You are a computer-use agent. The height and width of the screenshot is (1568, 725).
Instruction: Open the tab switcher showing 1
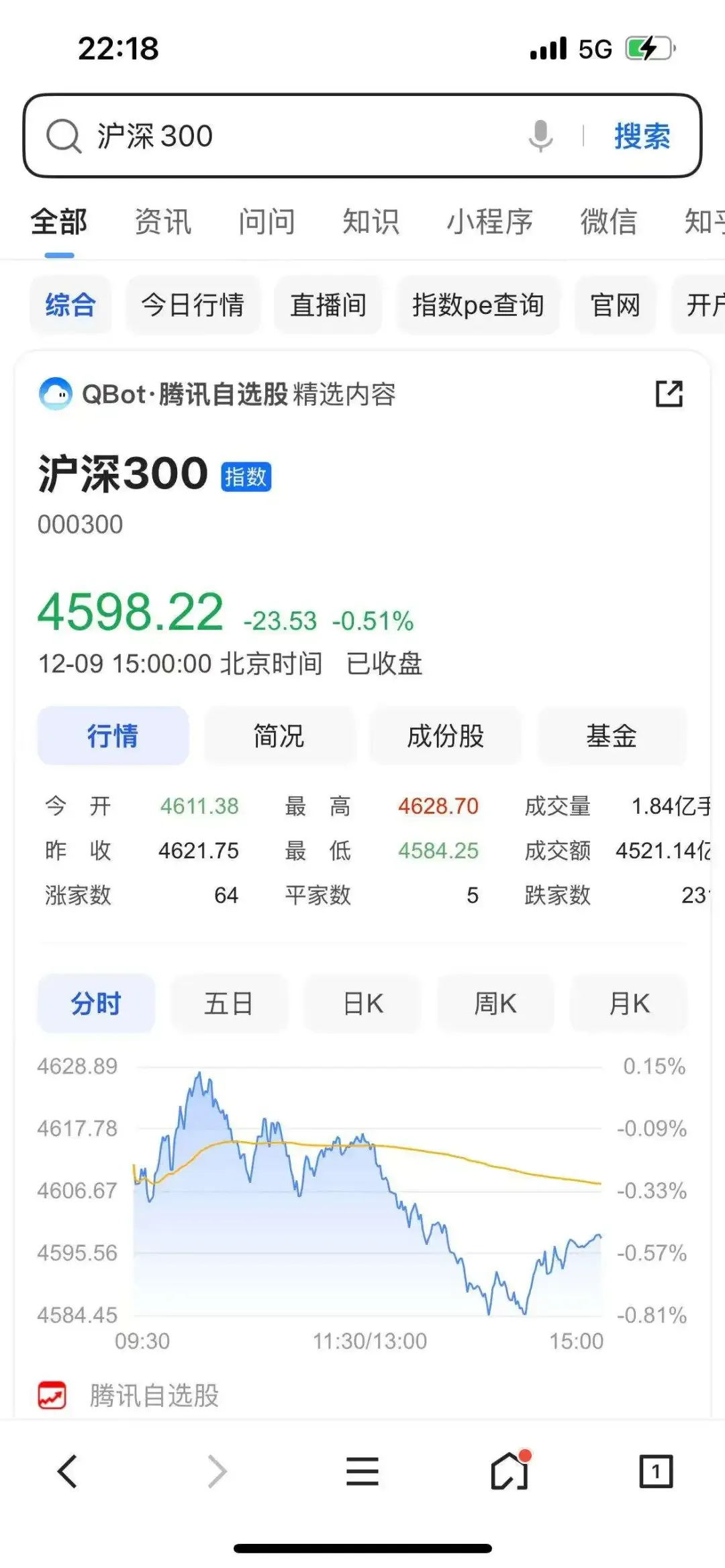(x=655, y=1471)
